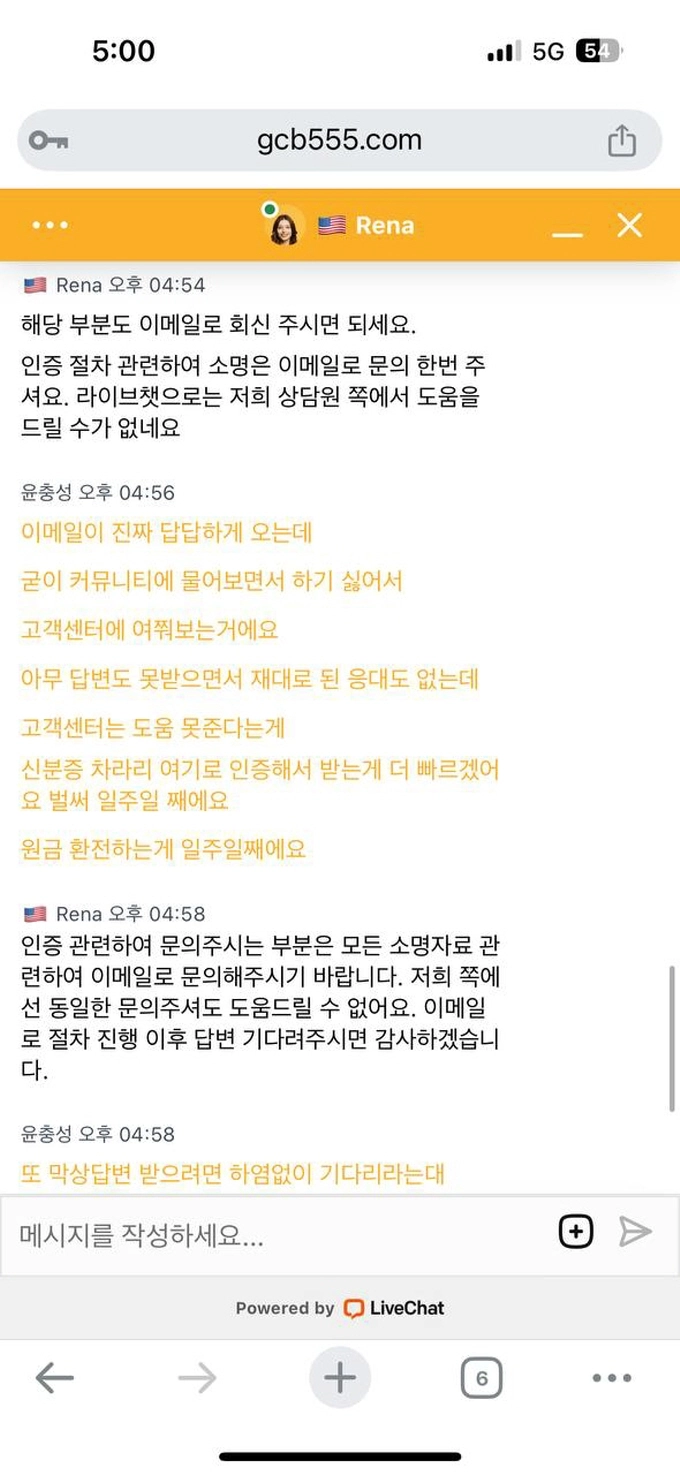Open the browser more-options menu
This screenshot has width=680, height=1475.
[612, 1379]
